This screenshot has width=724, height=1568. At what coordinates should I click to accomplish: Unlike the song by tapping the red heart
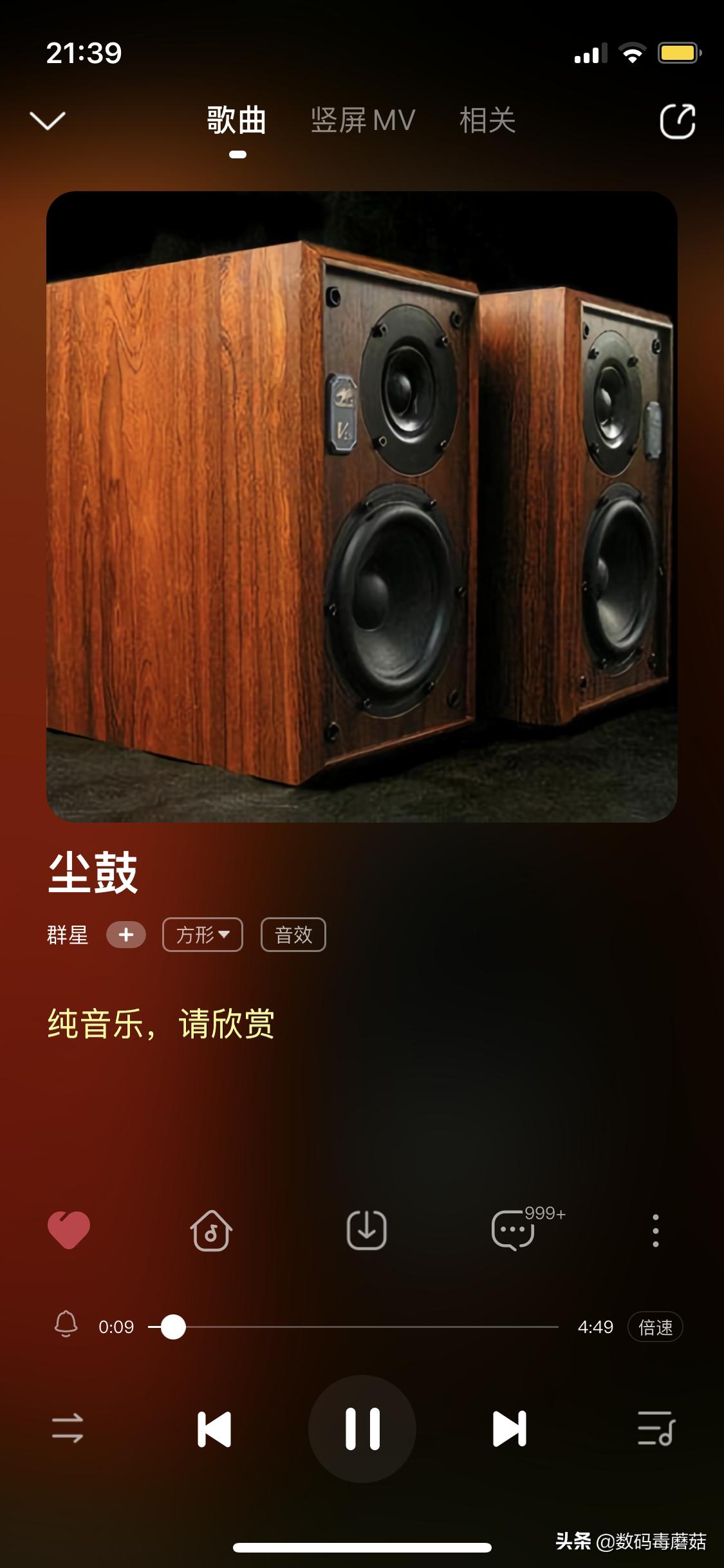click(x=69, y=1229)
